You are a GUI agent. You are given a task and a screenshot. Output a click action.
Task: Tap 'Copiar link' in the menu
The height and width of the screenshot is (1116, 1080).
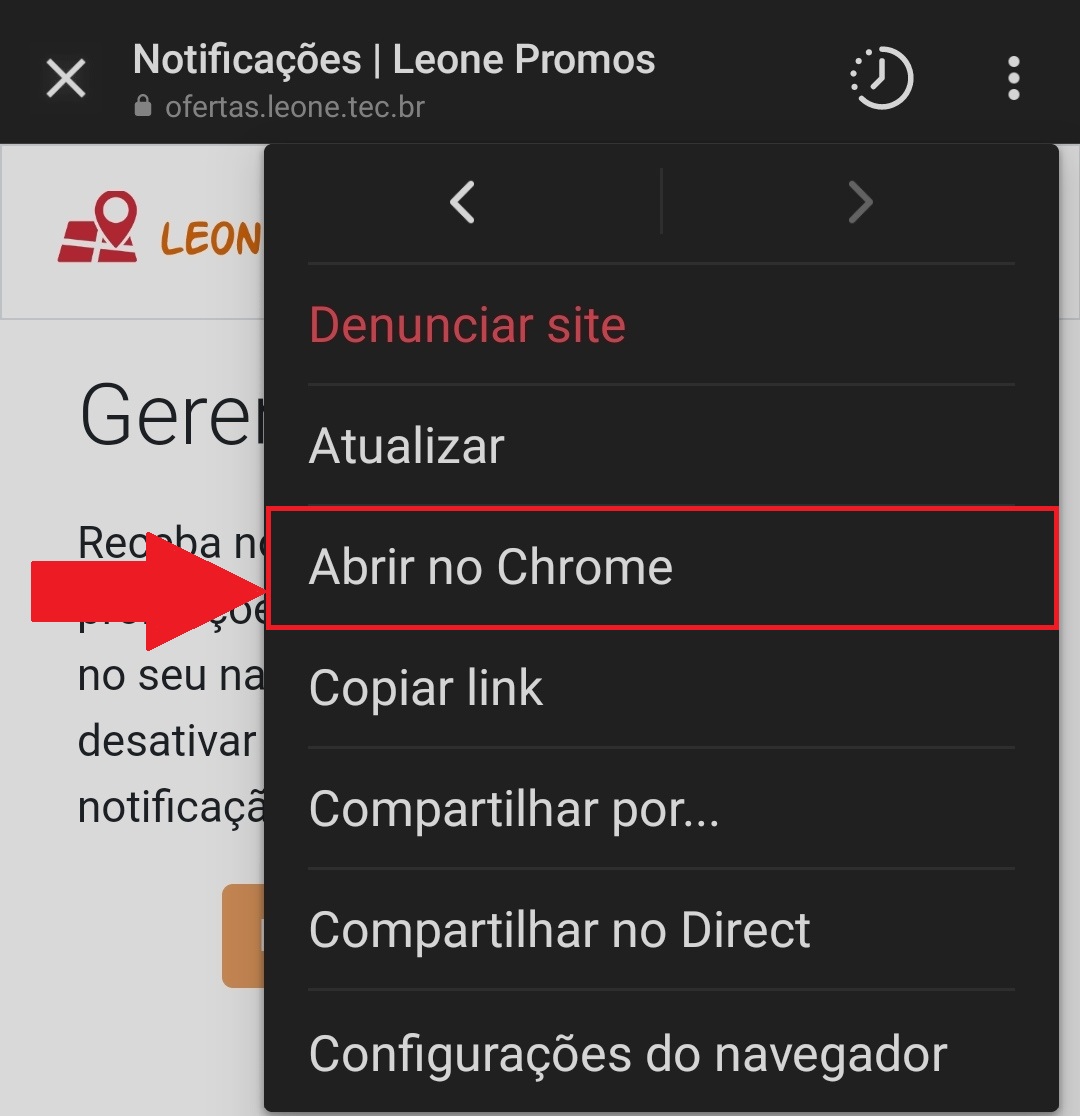(426, 687)
